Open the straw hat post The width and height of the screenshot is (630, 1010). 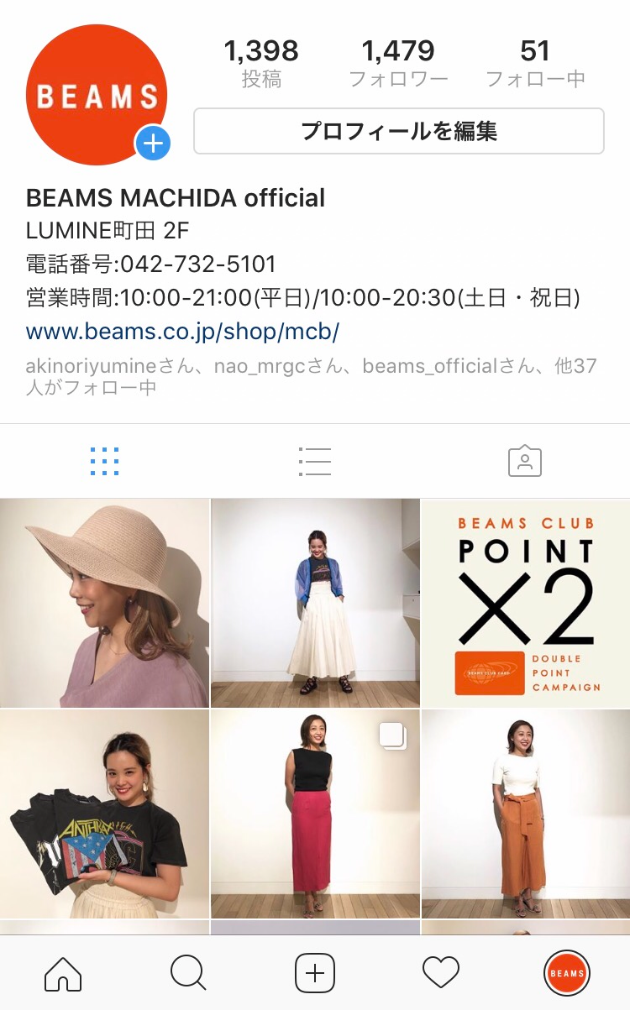tap(104, 603)
